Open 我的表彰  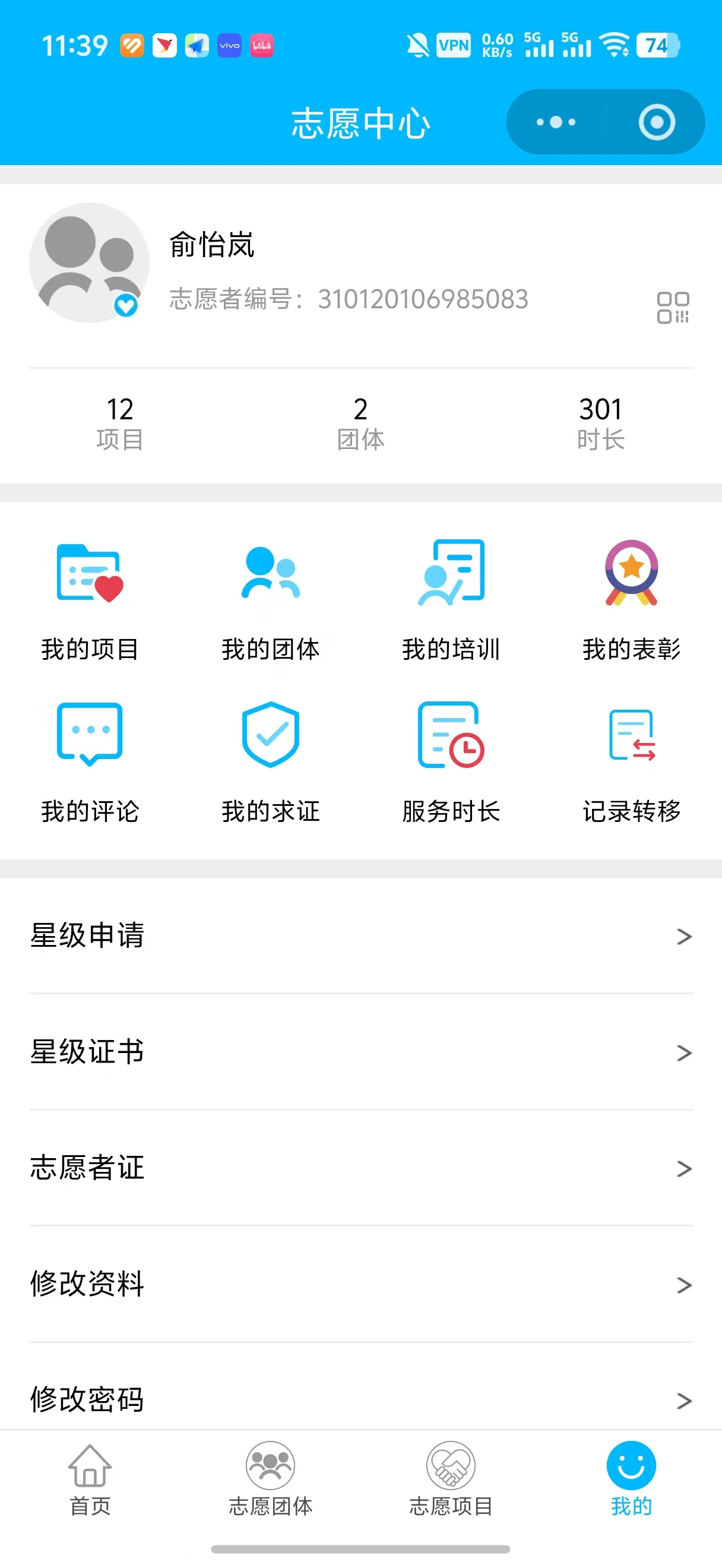[631, 600]
